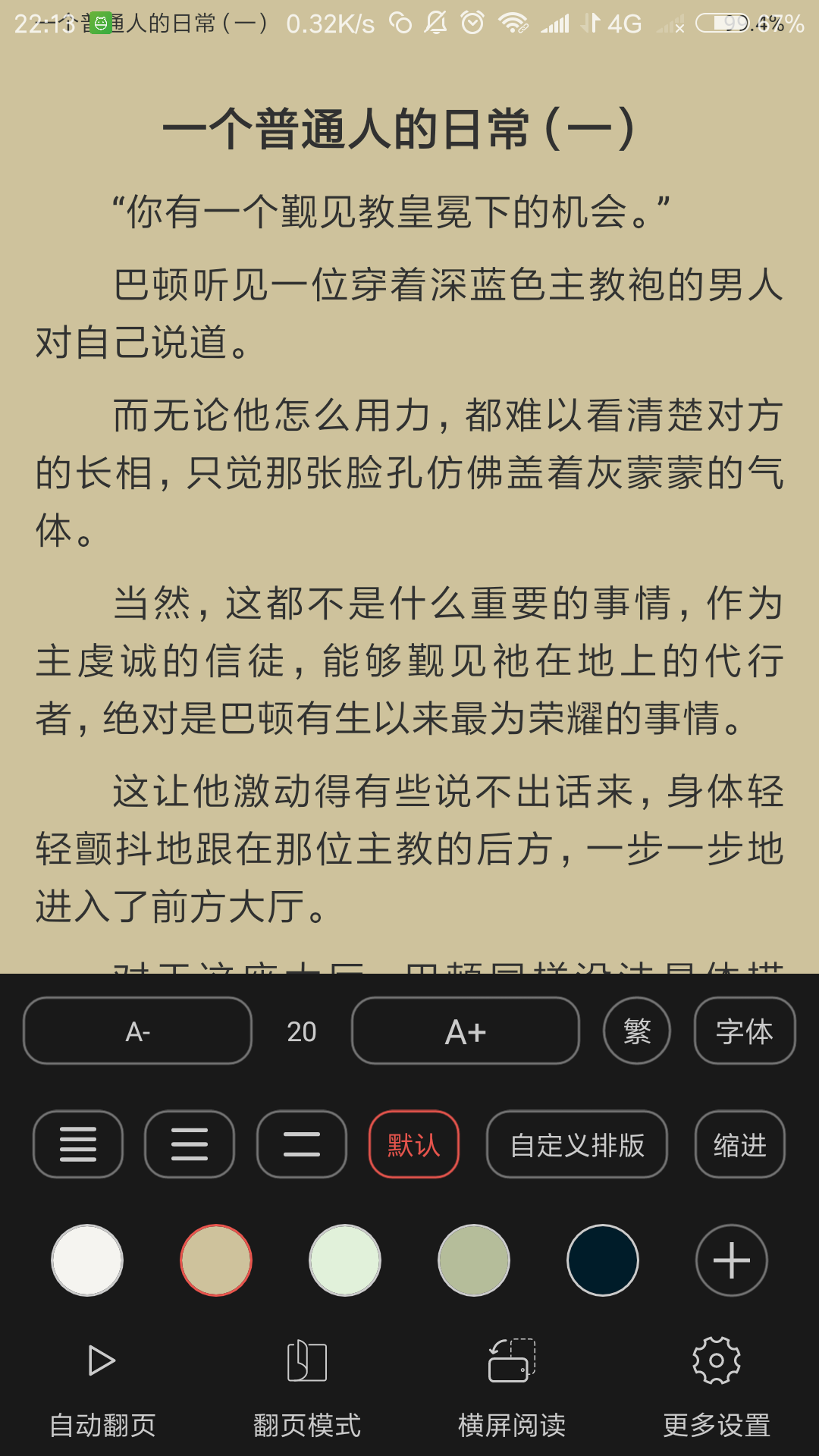This screenshot has width=819, height=1456.
Task: Decrease font size with A-
Action: click(137, 1031)
